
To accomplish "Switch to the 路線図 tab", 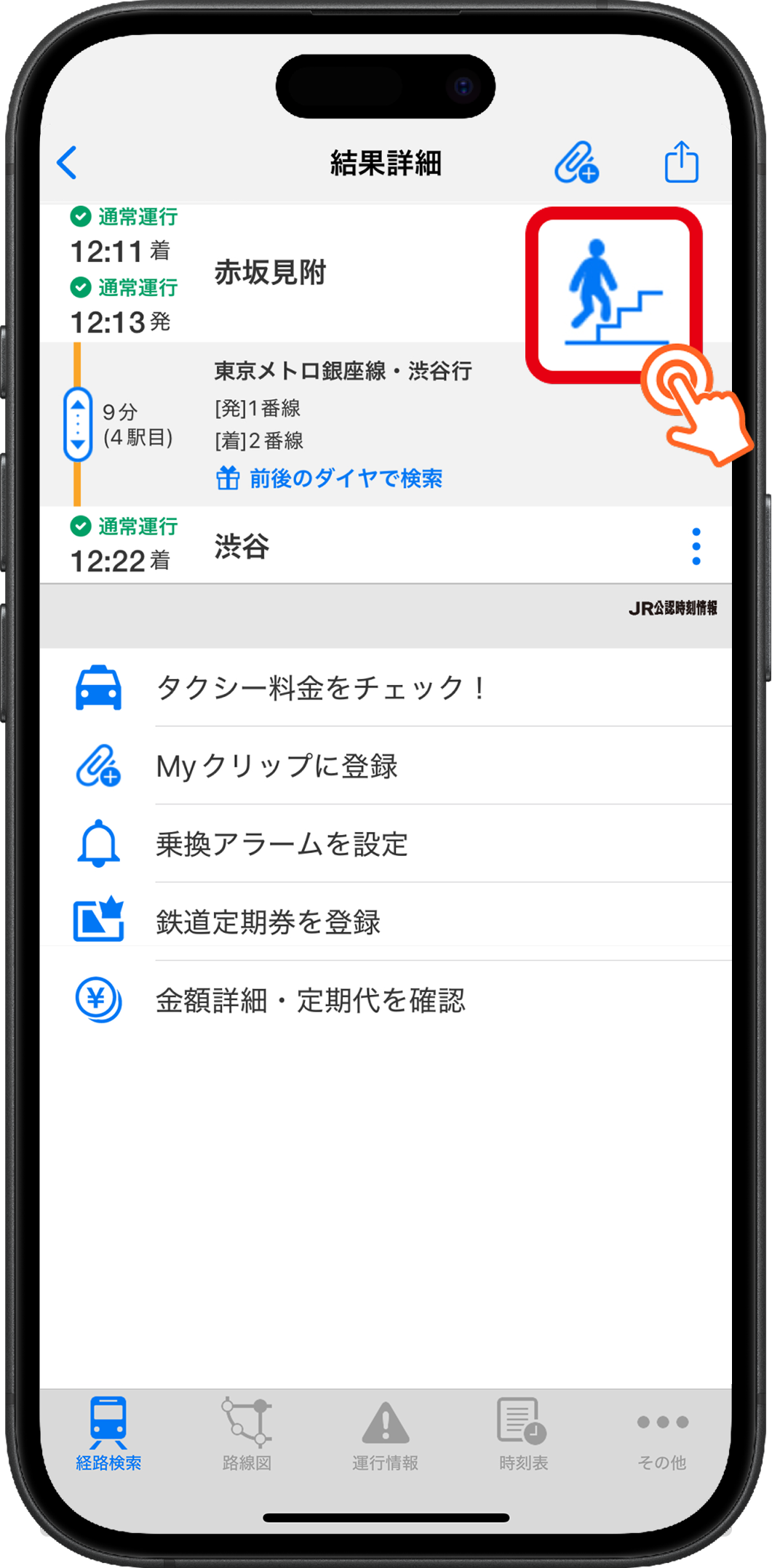I will click(x=247, y=1433).
